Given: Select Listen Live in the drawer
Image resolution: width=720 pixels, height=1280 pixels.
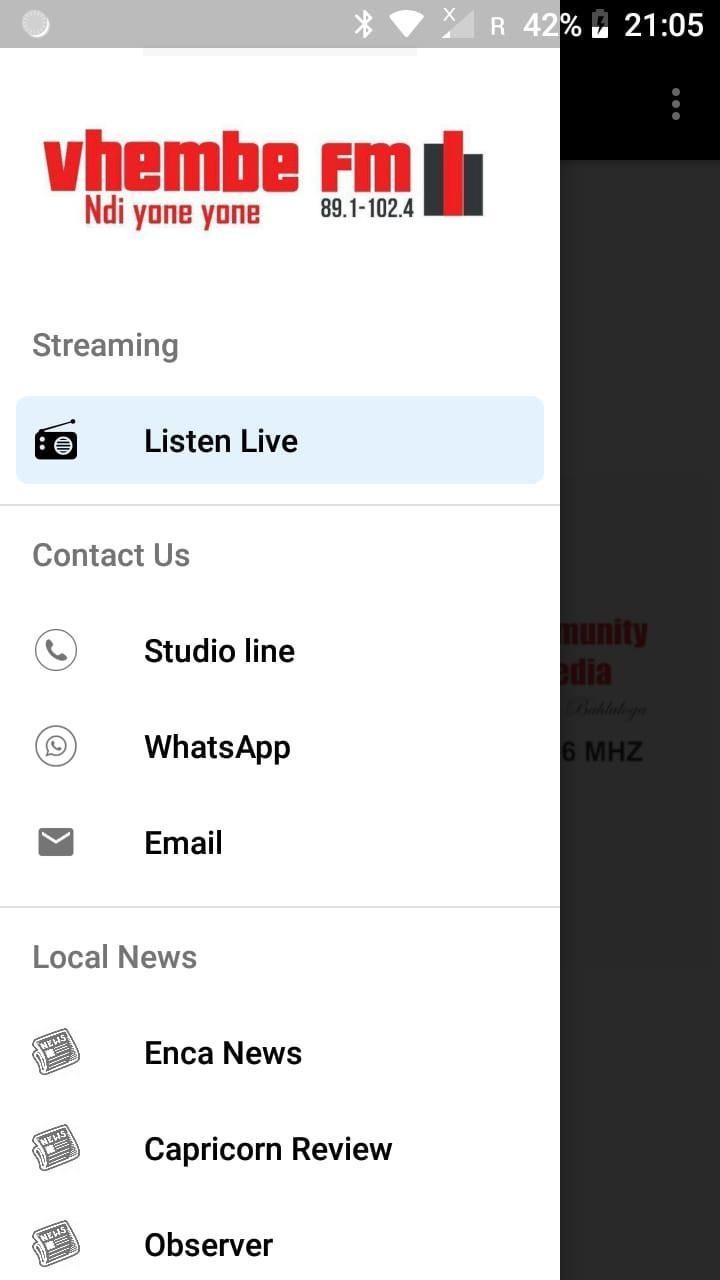Looking at the screenshot, I should [280, 440].
